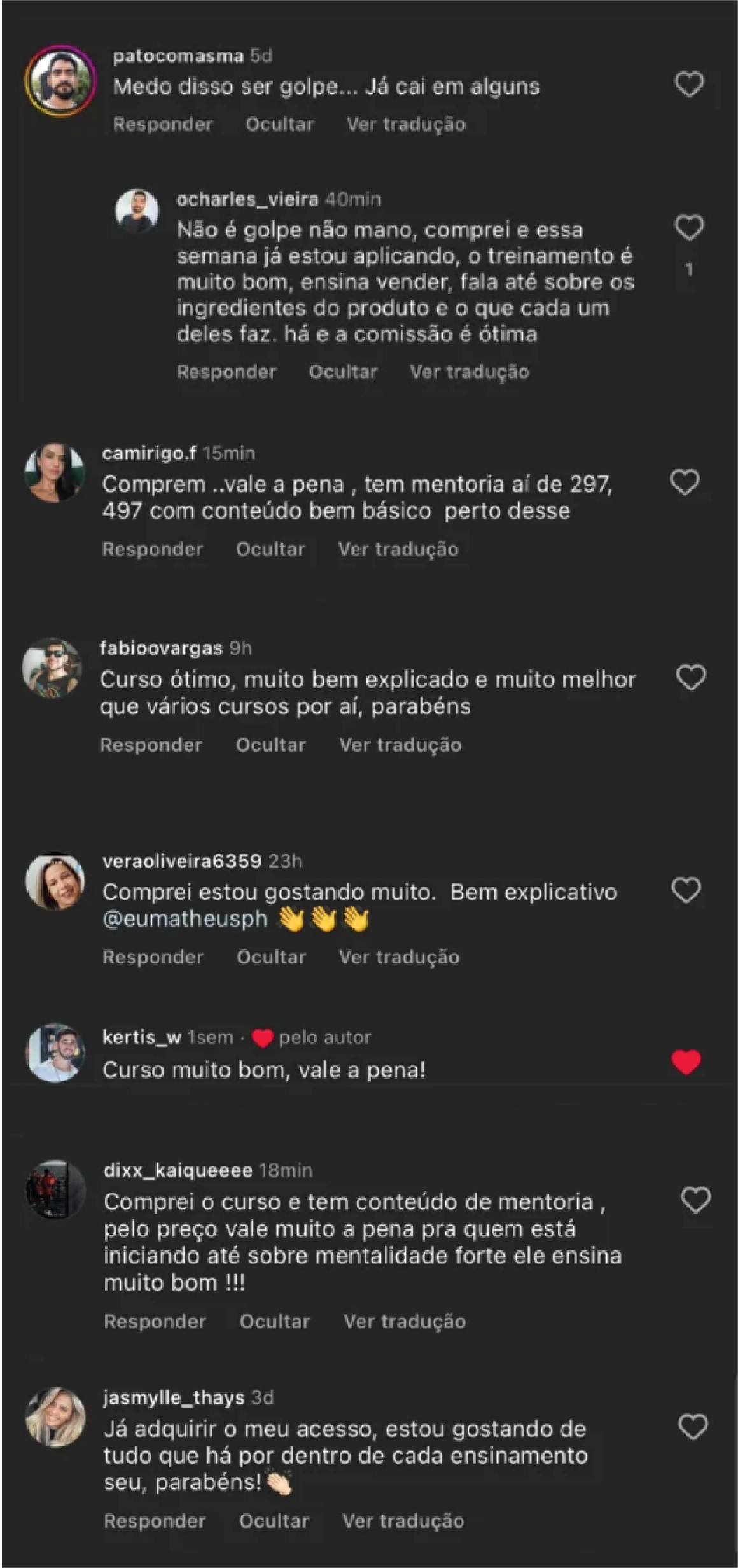This screenshot has width=738, height=1568.
Task: Like jasmylle_thays's comment
Action: [x=693, y=1426]
